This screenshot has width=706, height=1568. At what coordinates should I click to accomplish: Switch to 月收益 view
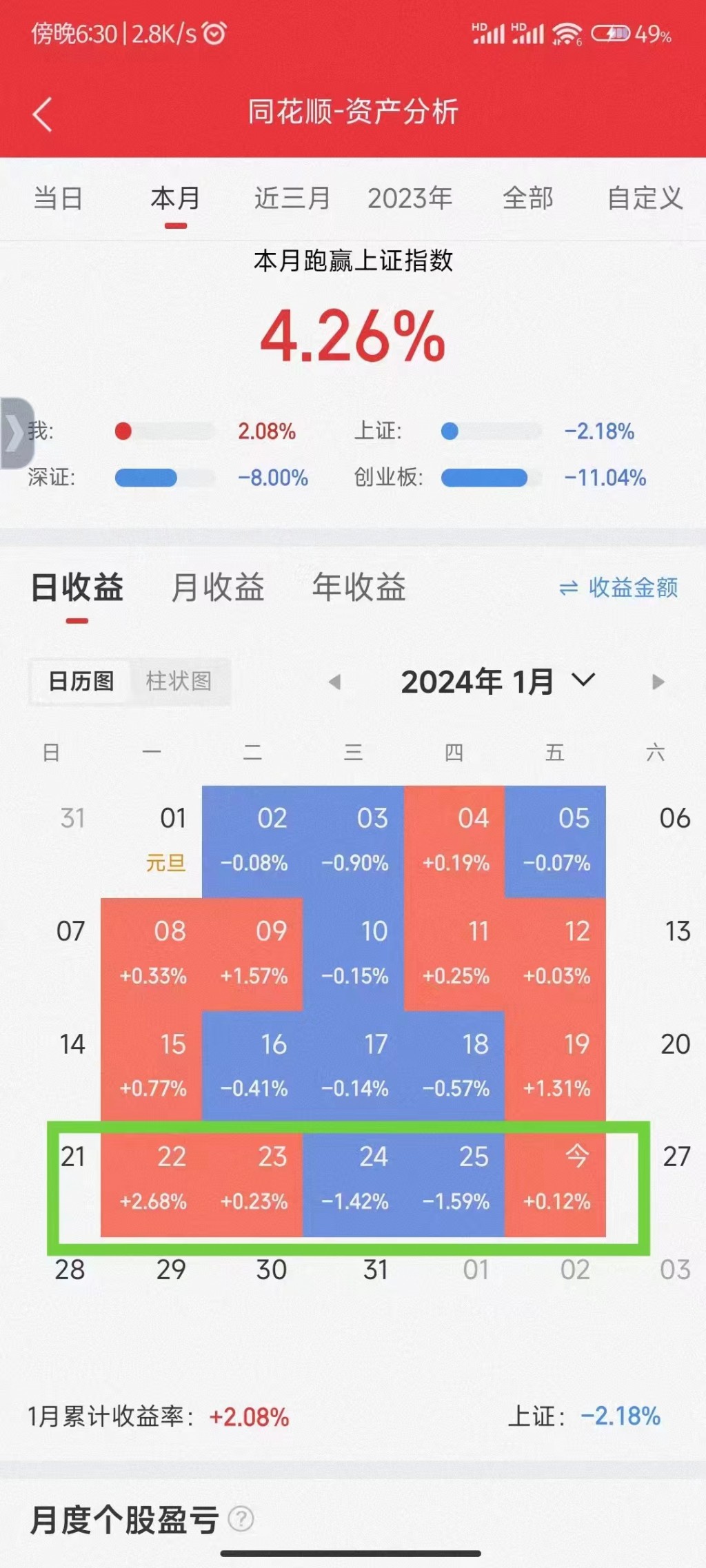pos(218,588)
